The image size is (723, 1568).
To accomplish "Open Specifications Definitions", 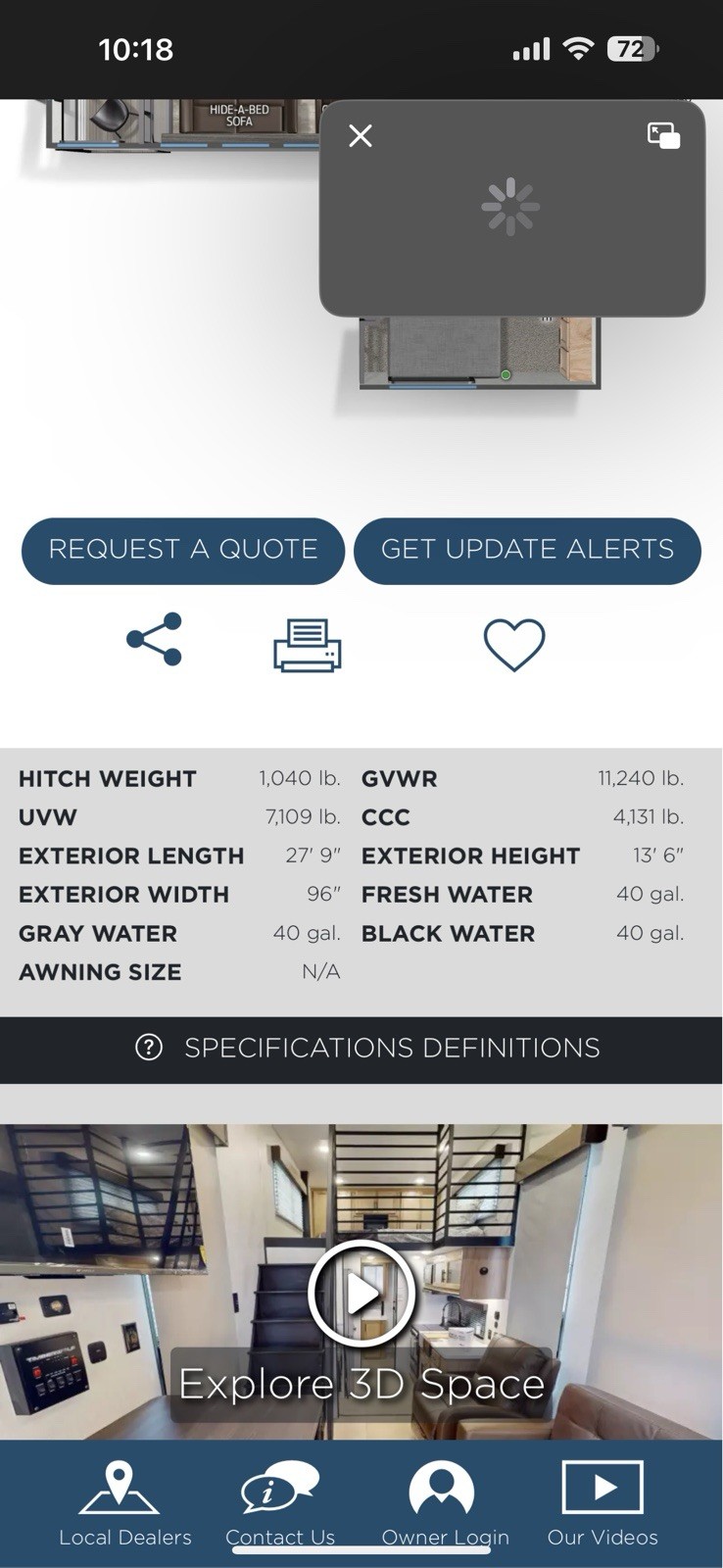I will click(361, 1049).
